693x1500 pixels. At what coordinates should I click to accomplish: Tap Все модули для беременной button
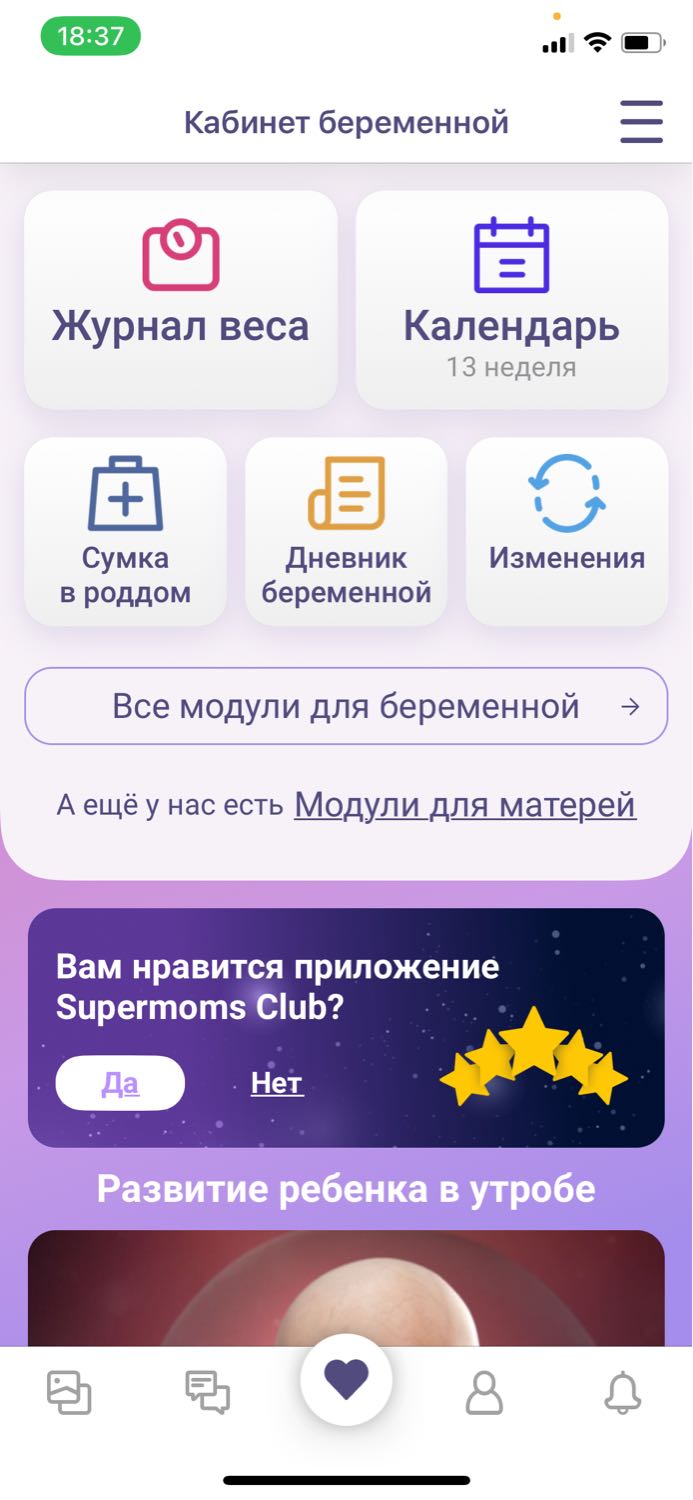tap(346, 706)
